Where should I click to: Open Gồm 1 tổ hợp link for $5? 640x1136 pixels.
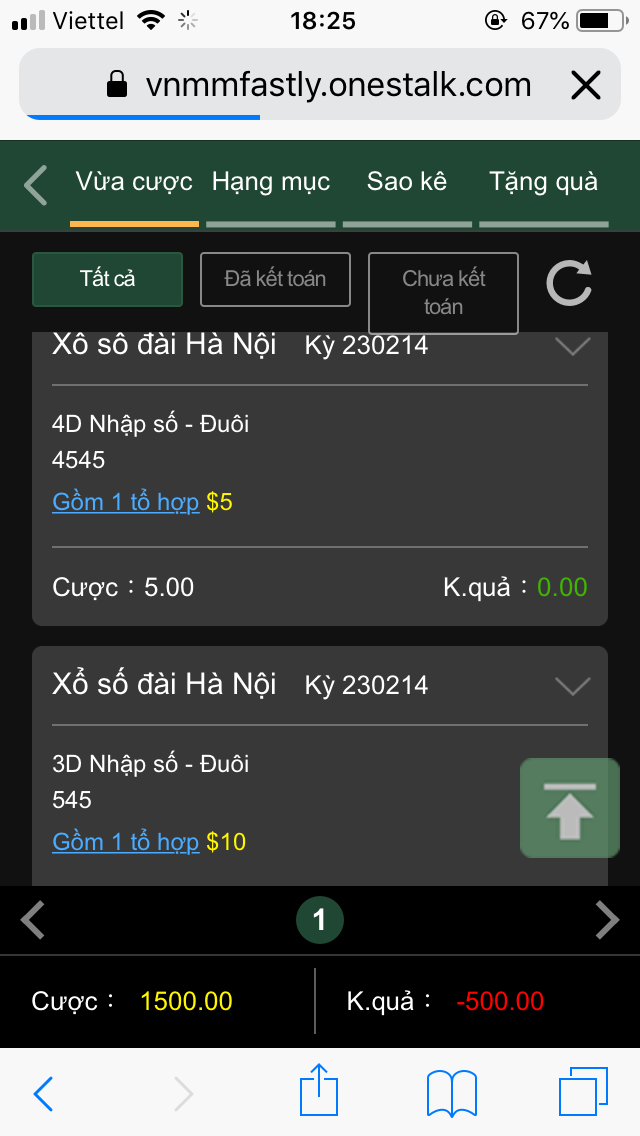click(x=125, y=502)
